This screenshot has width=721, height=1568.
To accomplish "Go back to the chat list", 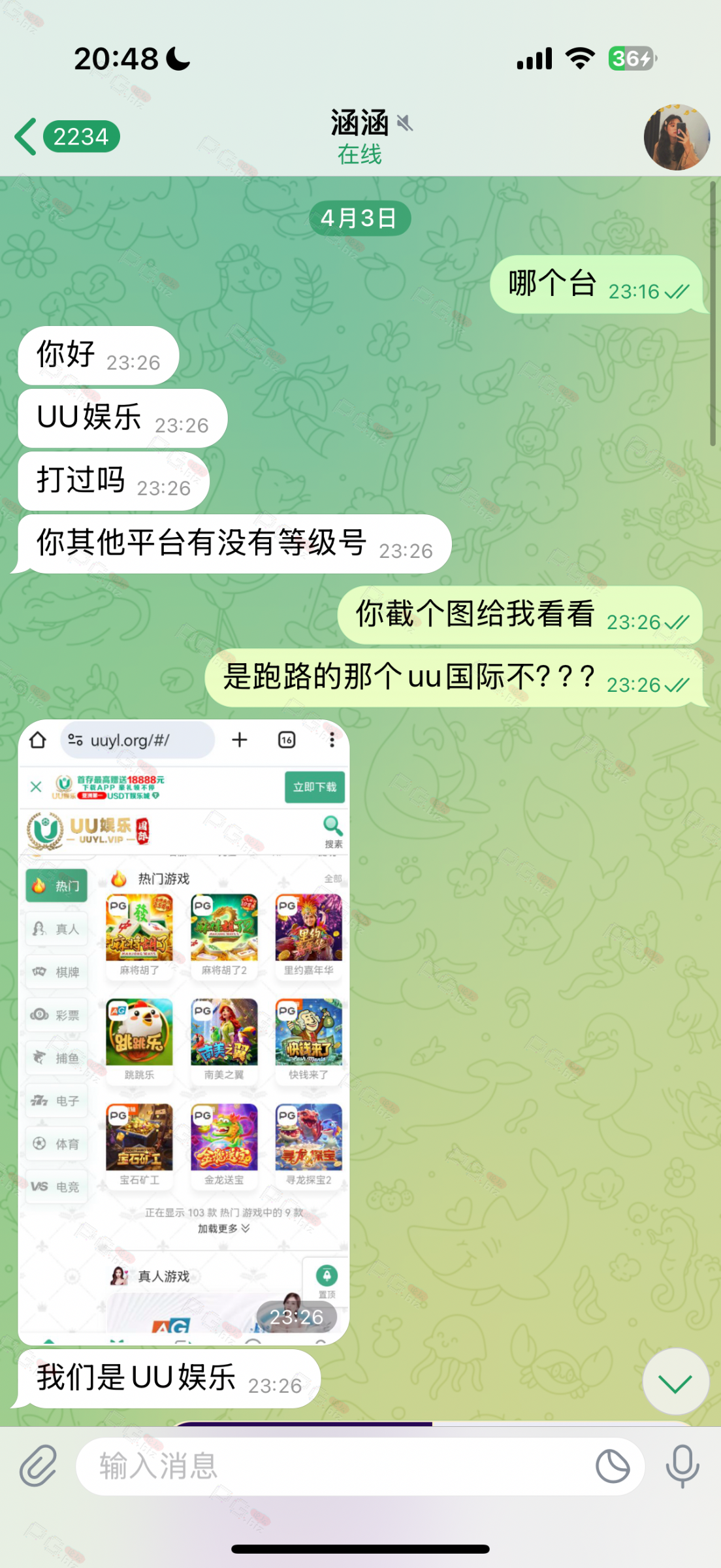I will 65,137.
